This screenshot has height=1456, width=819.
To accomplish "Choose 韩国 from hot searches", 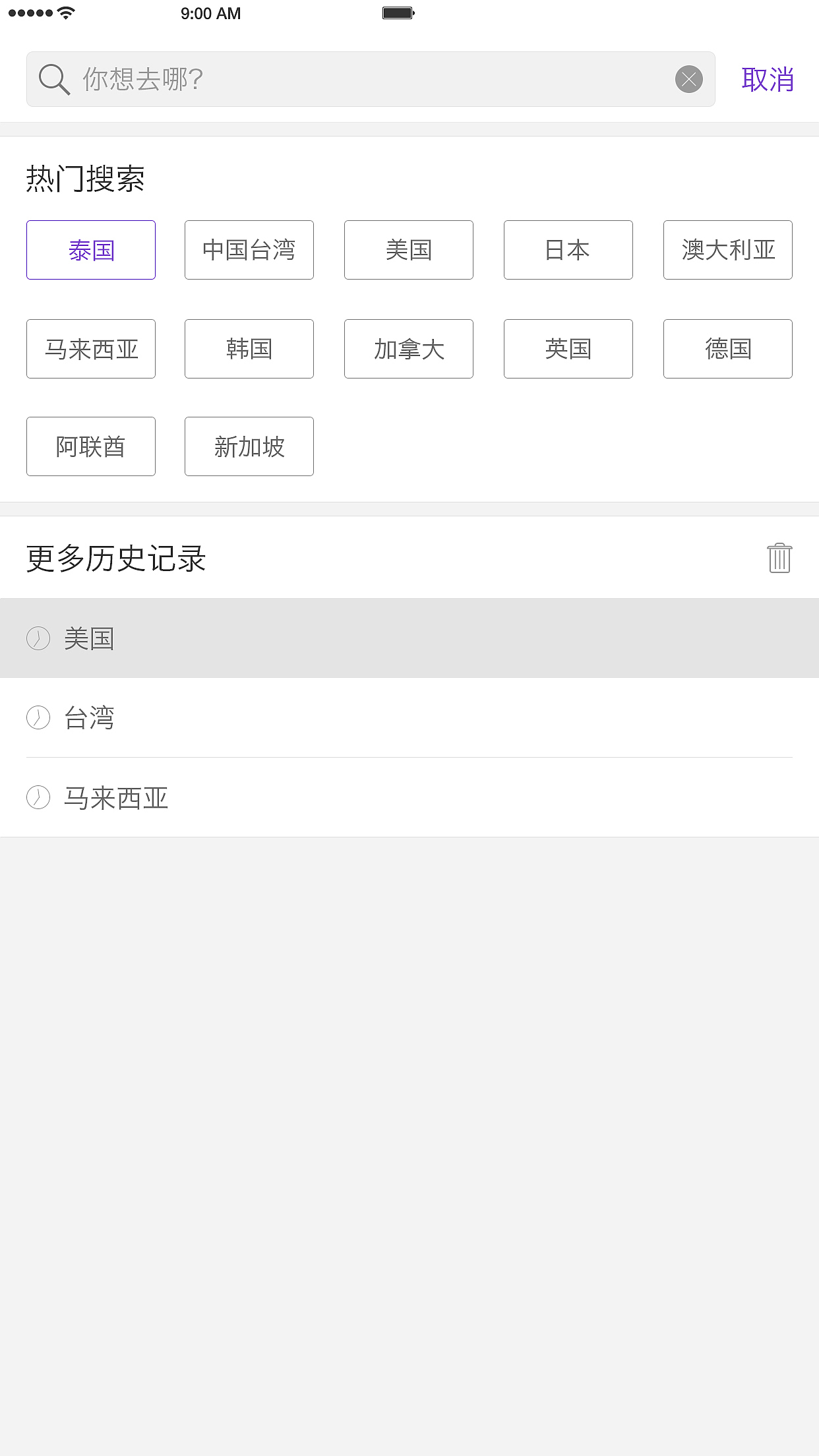I will (249, 348).
